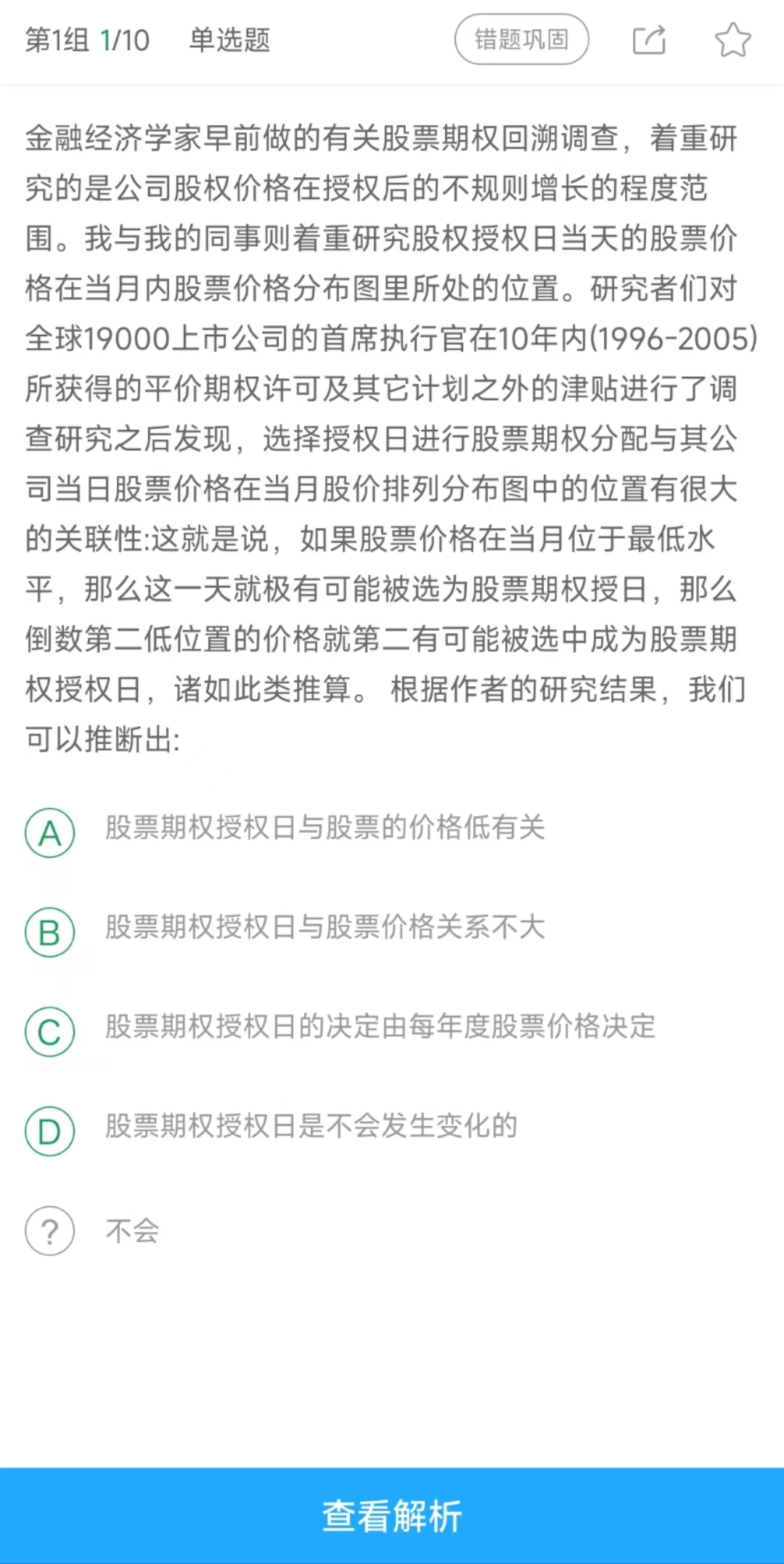
Task: Open the 错题巩固 button
Action: (521, 39)
